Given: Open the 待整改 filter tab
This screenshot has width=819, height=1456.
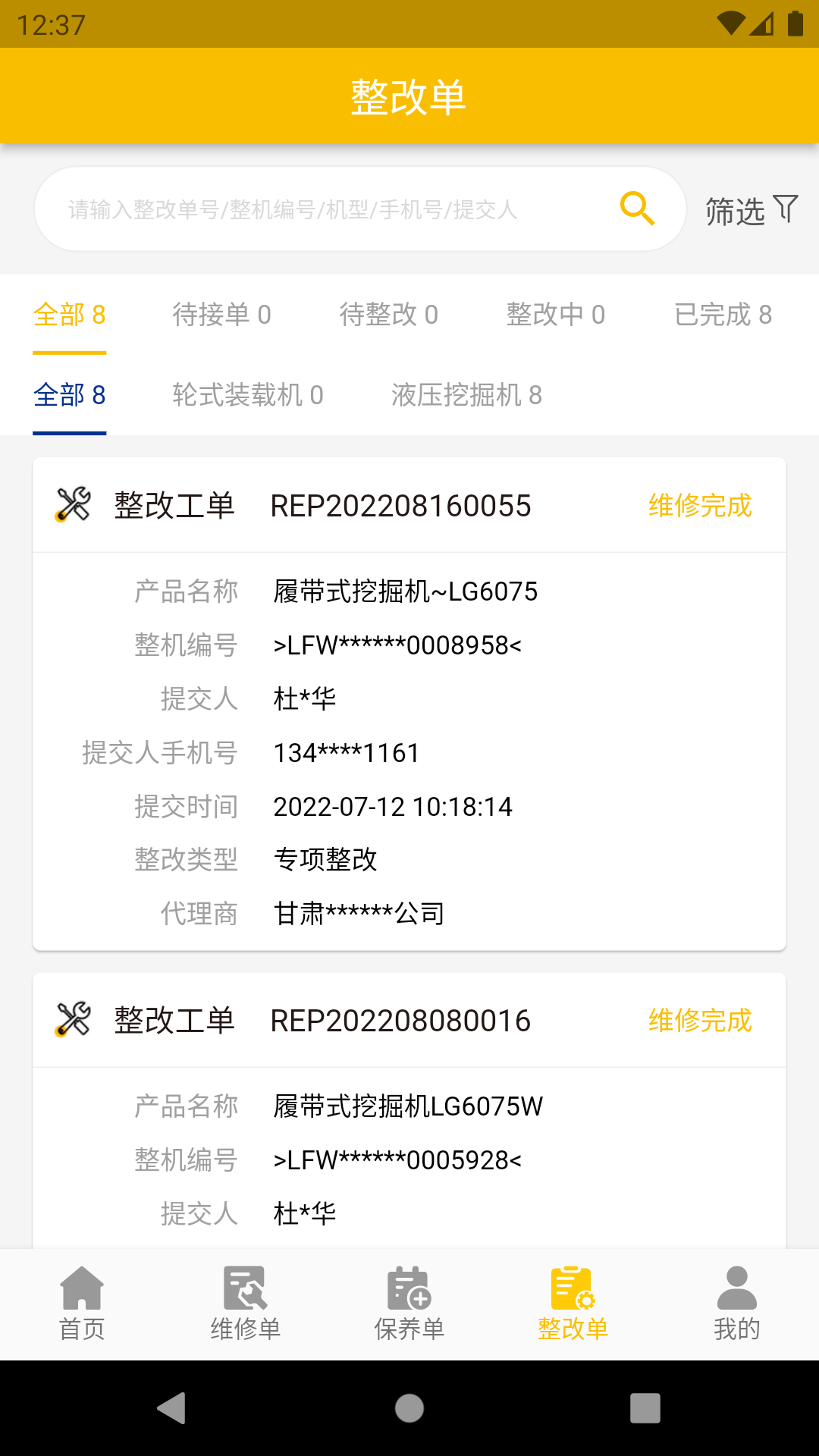Looking at the screenshot, I should tap(390, 314).
